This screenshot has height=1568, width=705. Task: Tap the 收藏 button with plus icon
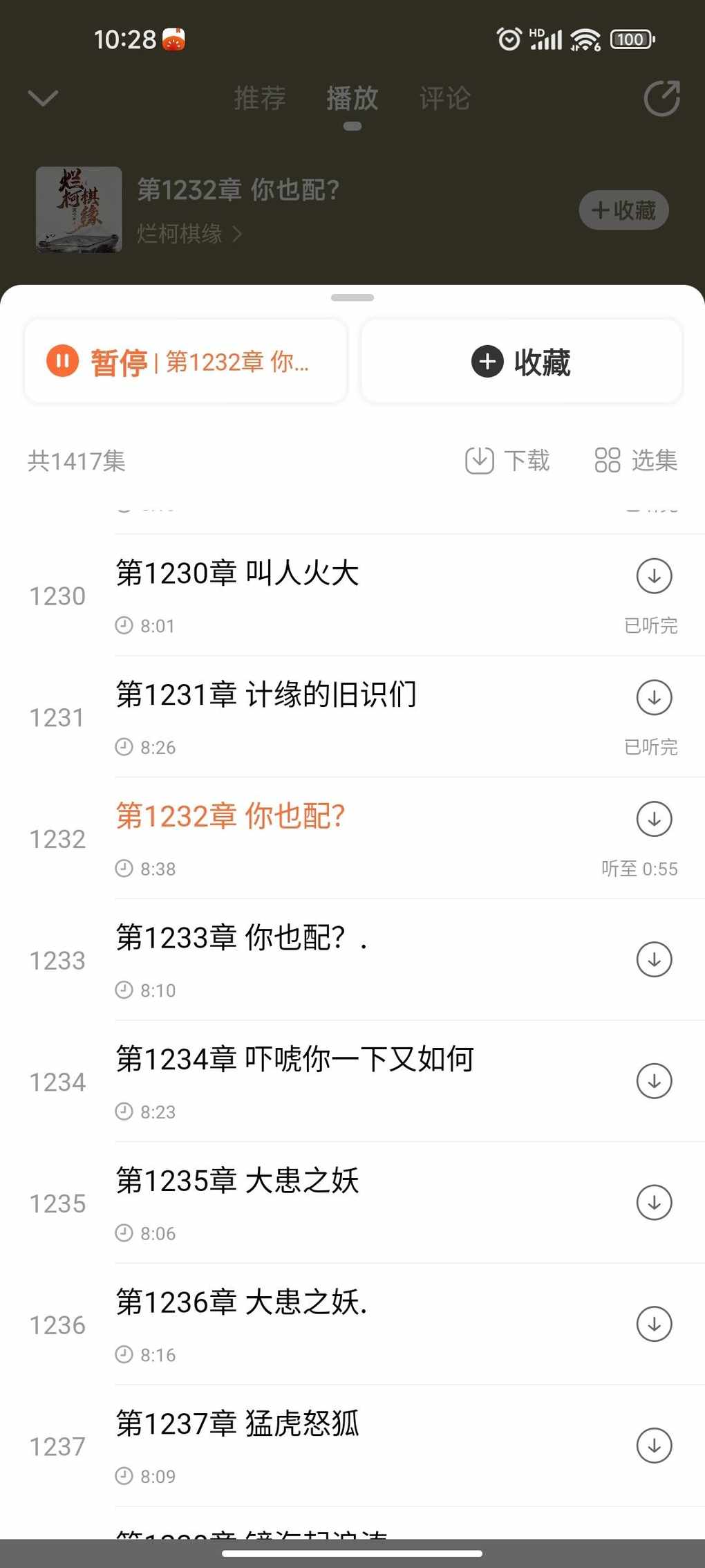click(x=522, y=361)
